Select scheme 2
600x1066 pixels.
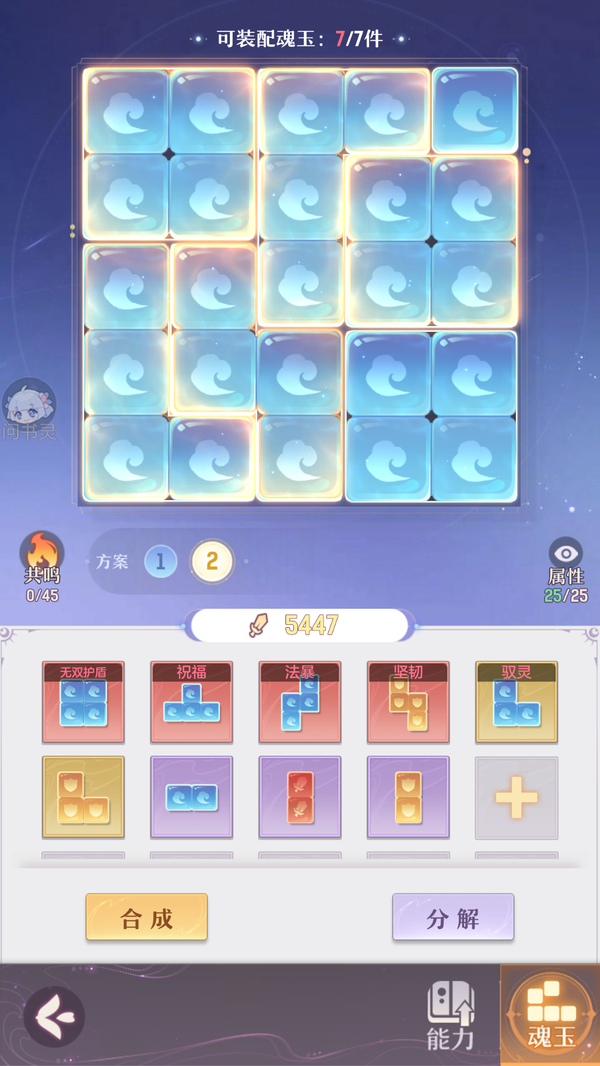[x=212, y=562]
